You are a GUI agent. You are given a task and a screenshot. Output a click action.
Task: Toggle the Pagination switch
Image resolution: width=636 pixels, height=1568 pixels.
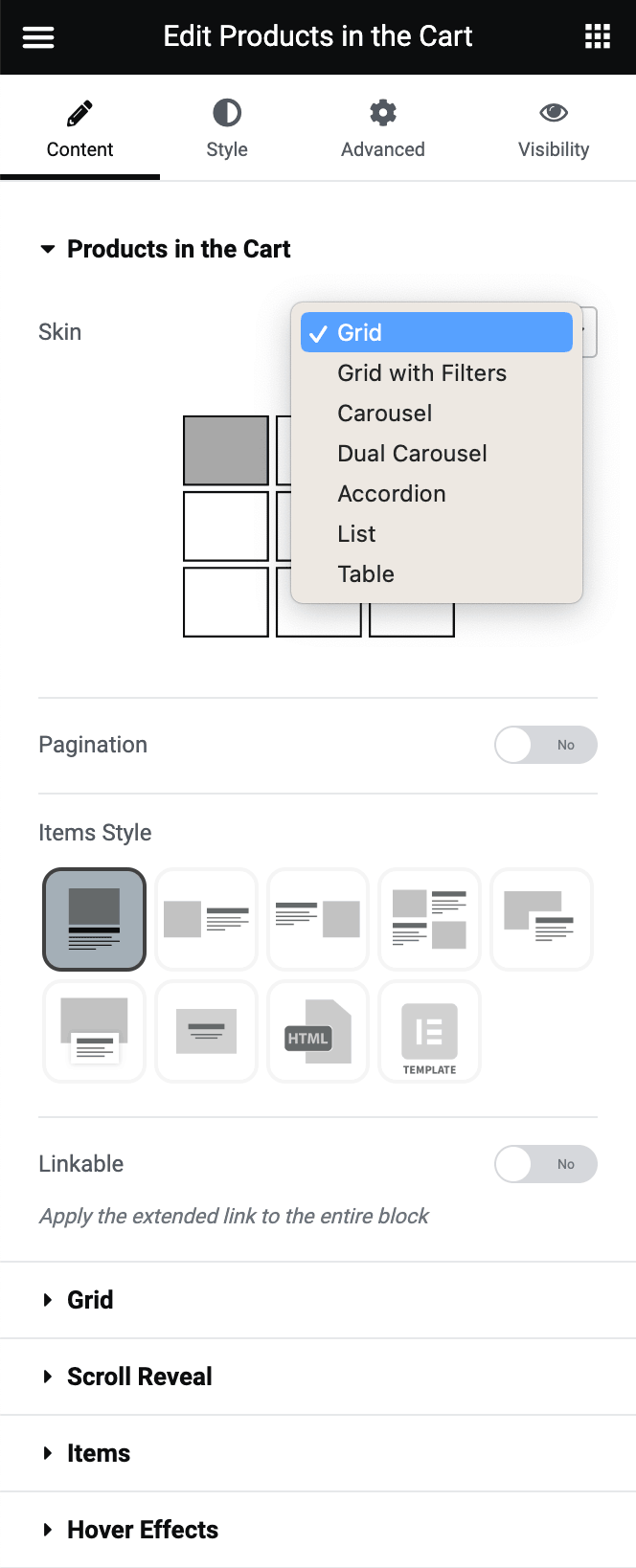tap(545, 745)
